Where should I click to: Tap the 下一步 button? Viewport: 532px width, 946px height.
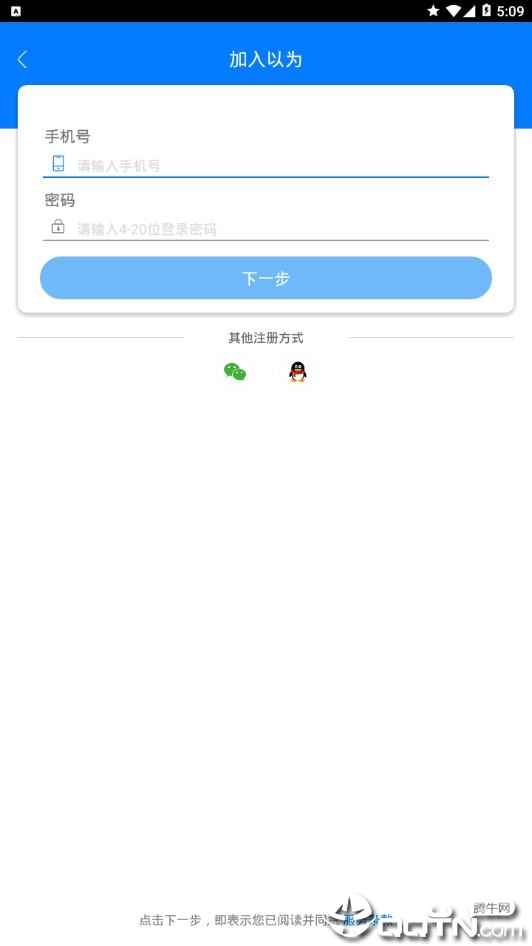pyautogui.click(x=265, y=278)
